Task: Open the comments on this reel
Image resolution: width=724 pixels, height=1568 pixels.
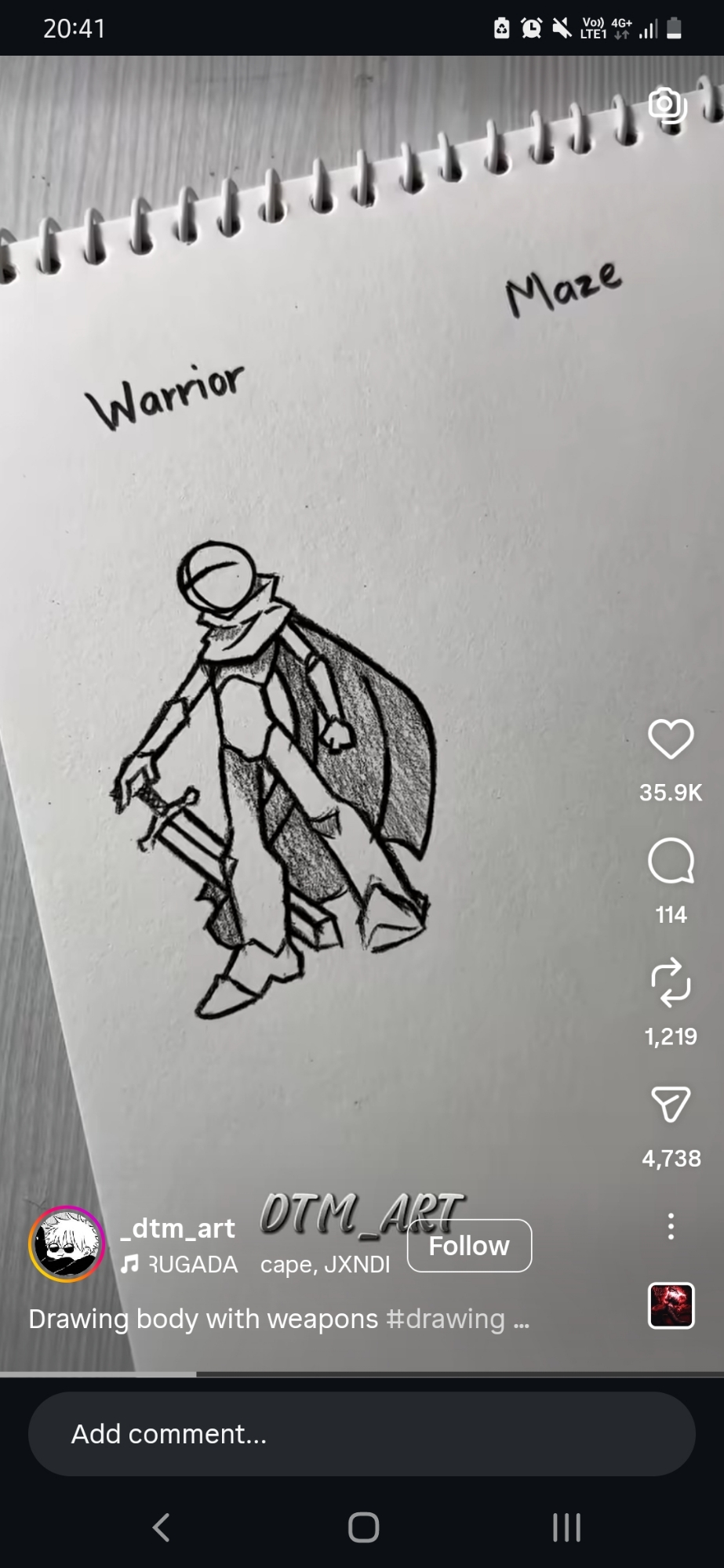Action: 671,861
